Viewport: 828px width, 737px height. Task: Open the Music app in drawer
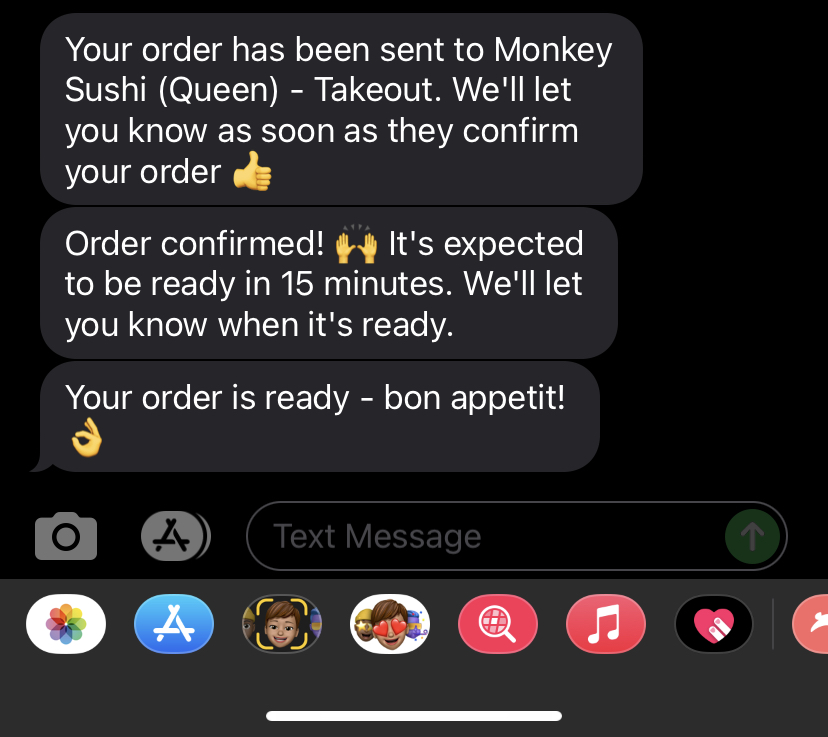tap(606, 624)
